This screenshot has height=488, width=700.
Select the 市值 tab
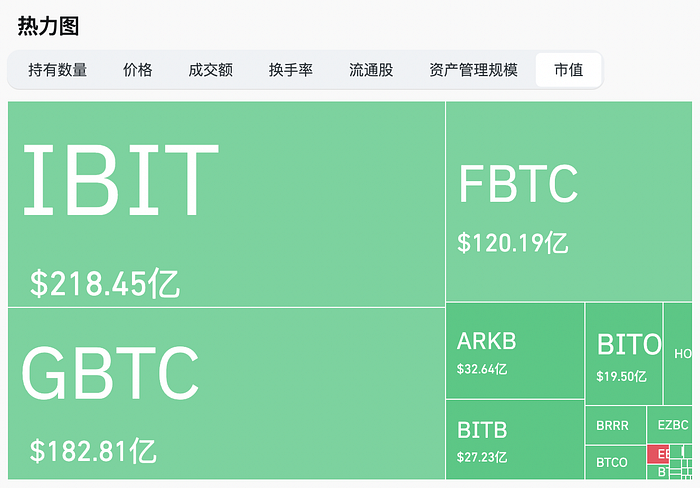[569, 70]
